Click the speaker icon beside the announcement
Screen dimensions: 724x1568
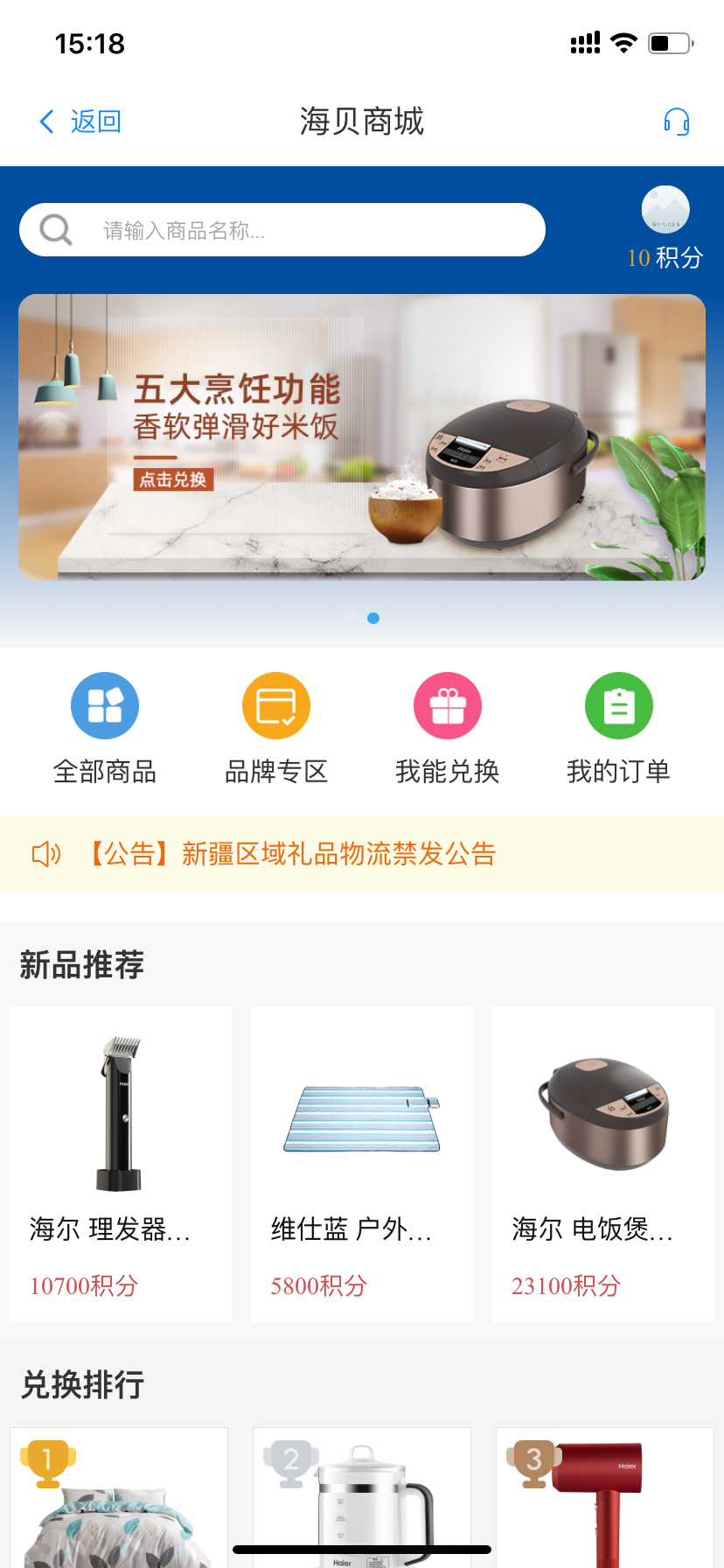click(x=48, y=853)
